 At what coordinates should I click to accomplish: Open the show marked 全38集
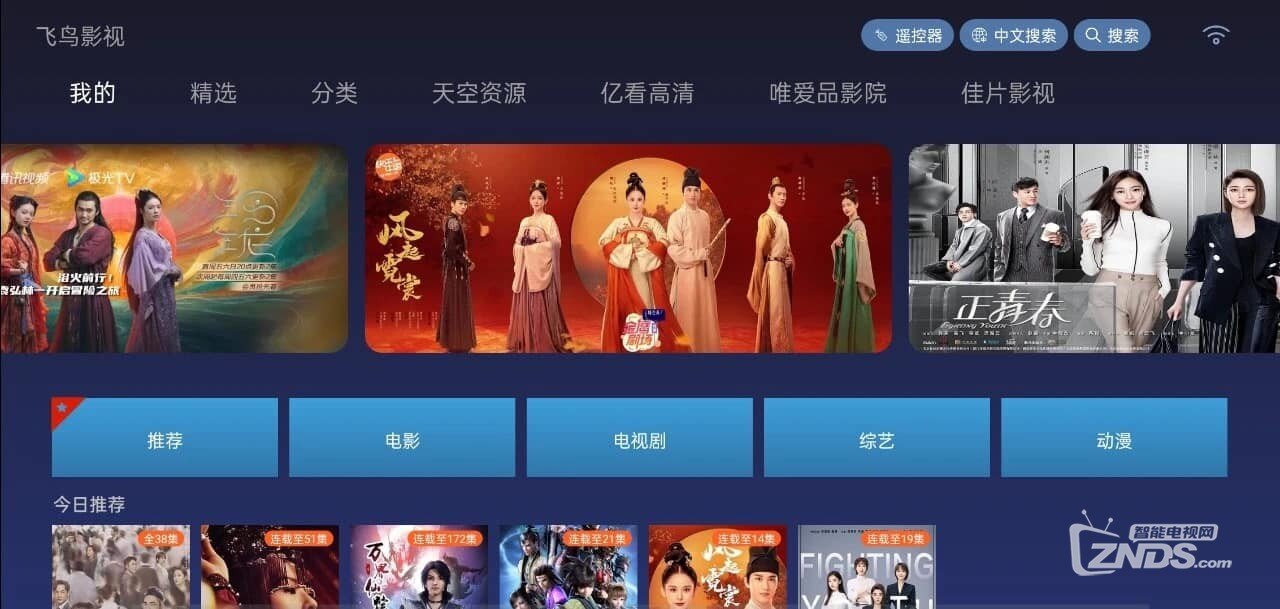tap(121, 567)
